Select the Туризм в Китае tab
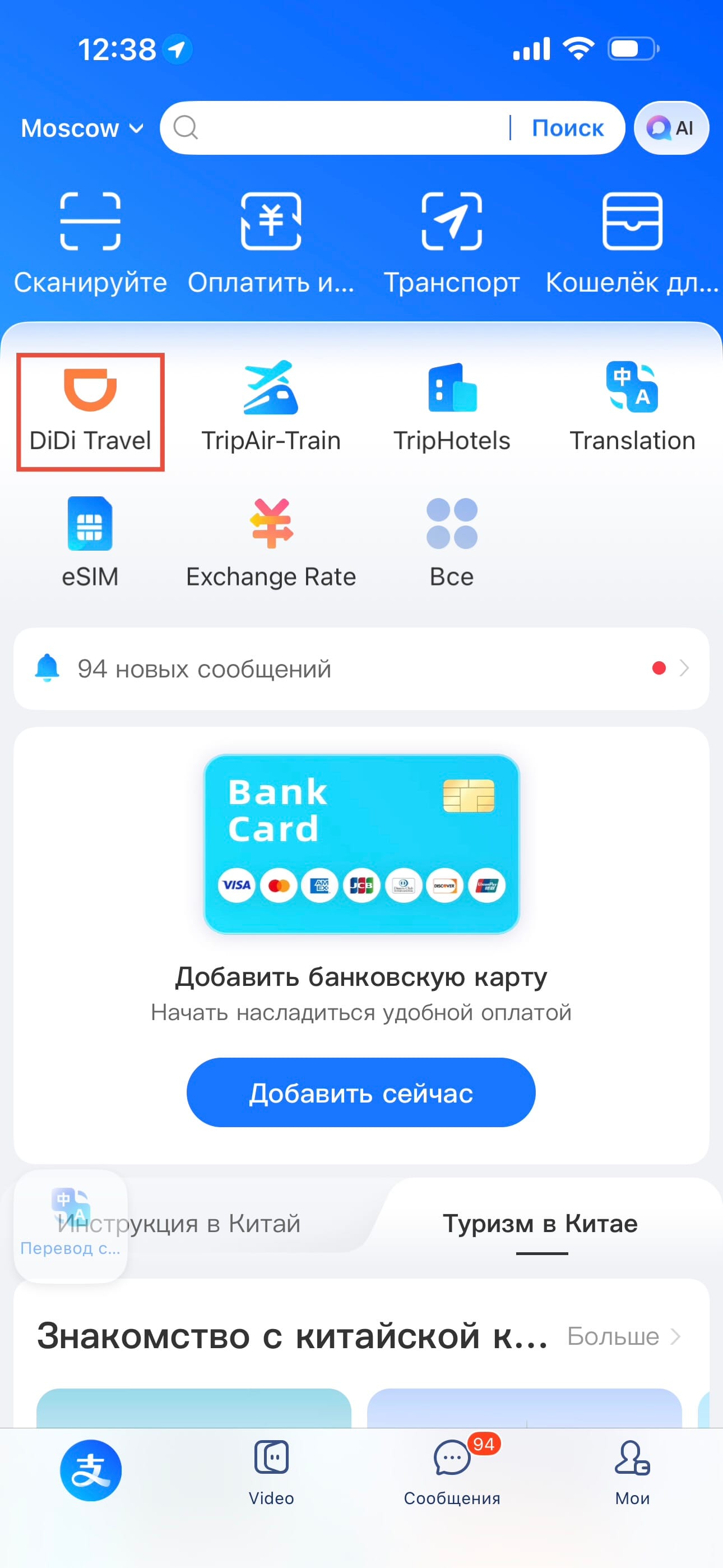 (540, 1224)
